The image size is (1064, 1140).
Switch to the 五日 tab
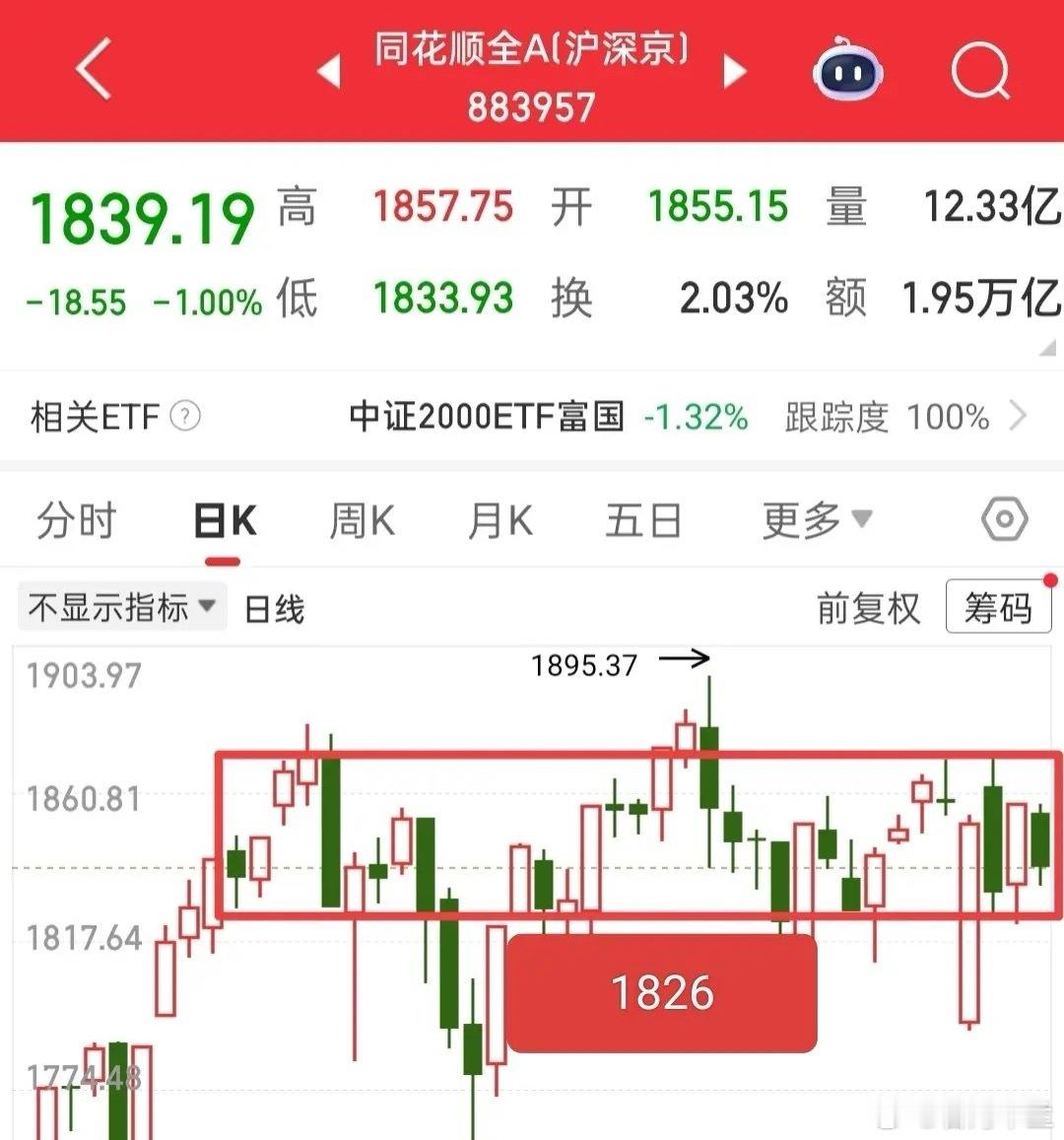coord(642,520)
